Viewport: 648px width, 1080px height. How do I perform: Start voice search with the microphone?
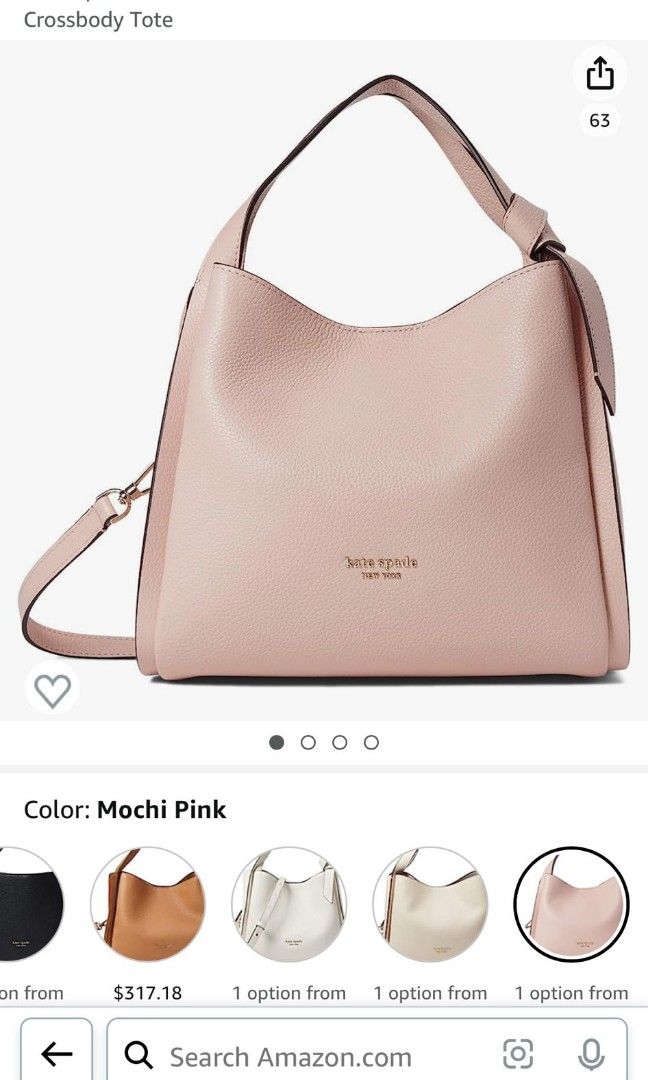(591, 1054)
